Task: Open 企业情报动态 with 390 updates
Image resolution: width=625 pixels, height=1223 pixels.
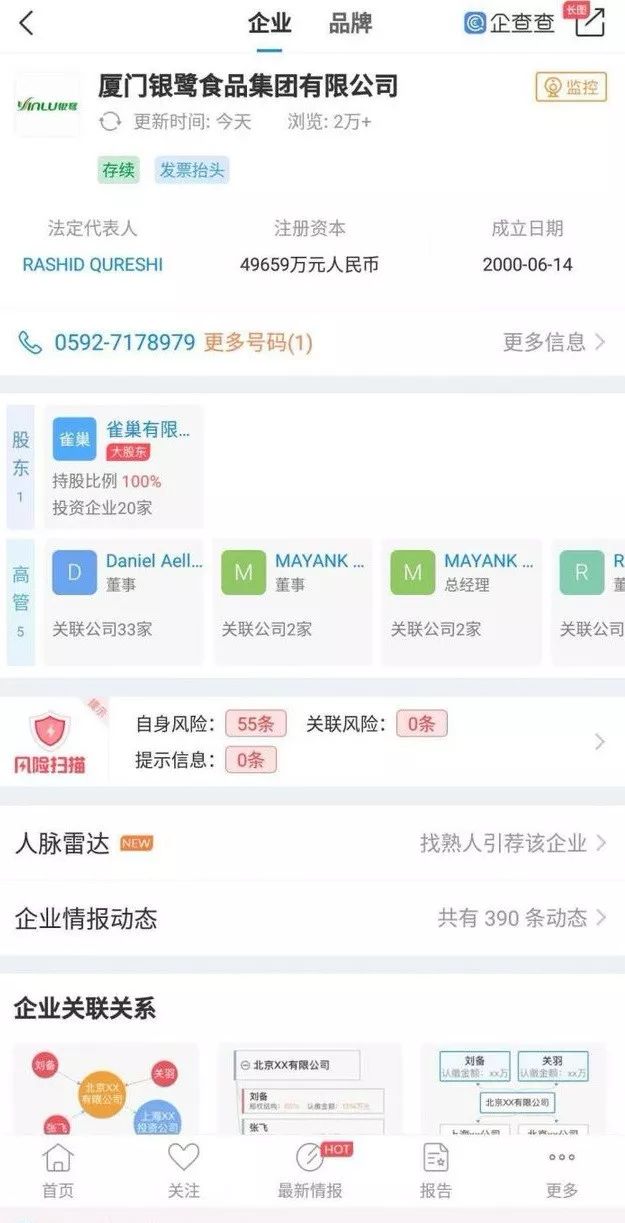Action: pos(312,918)
